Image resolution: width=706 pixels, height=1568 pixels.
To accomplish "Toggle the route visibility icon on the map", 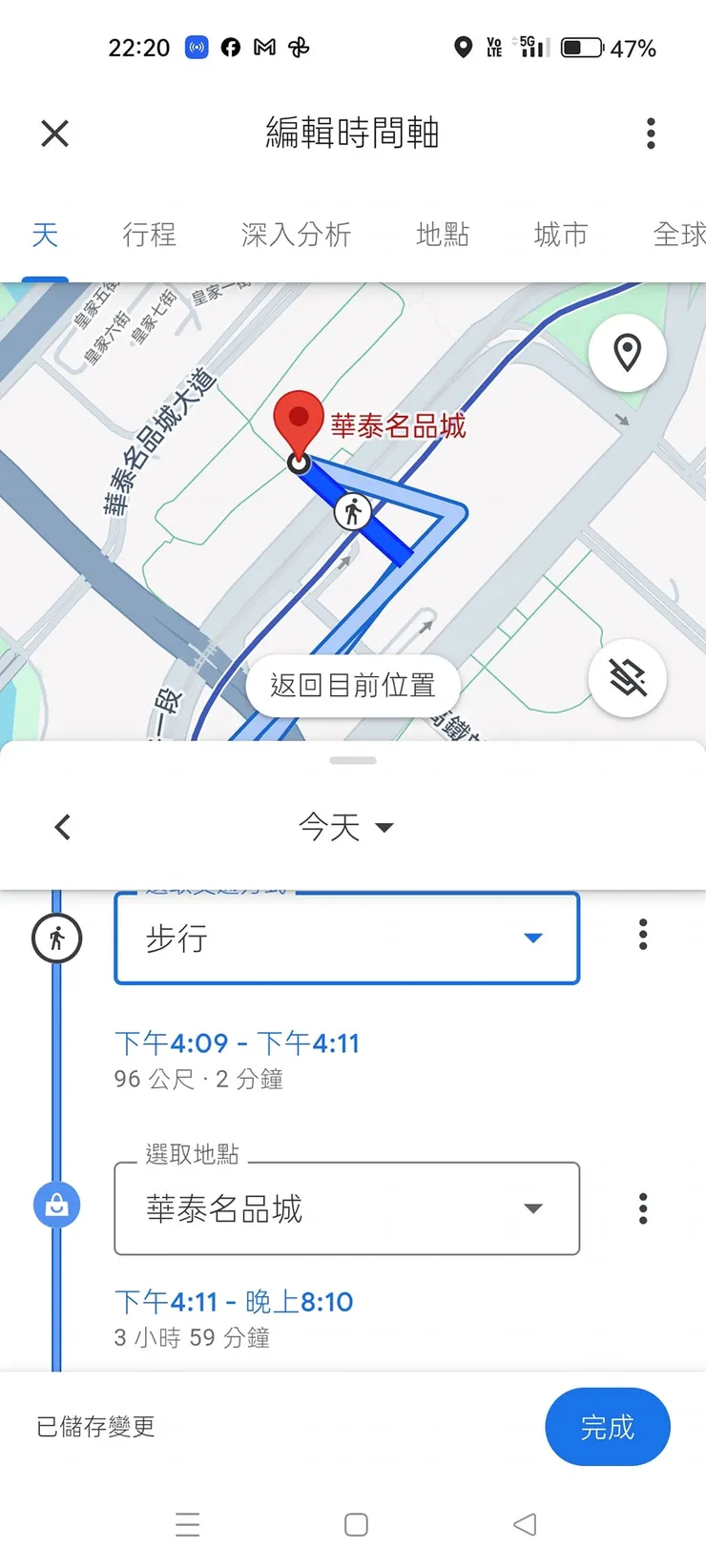I will [x=627, y=678].
